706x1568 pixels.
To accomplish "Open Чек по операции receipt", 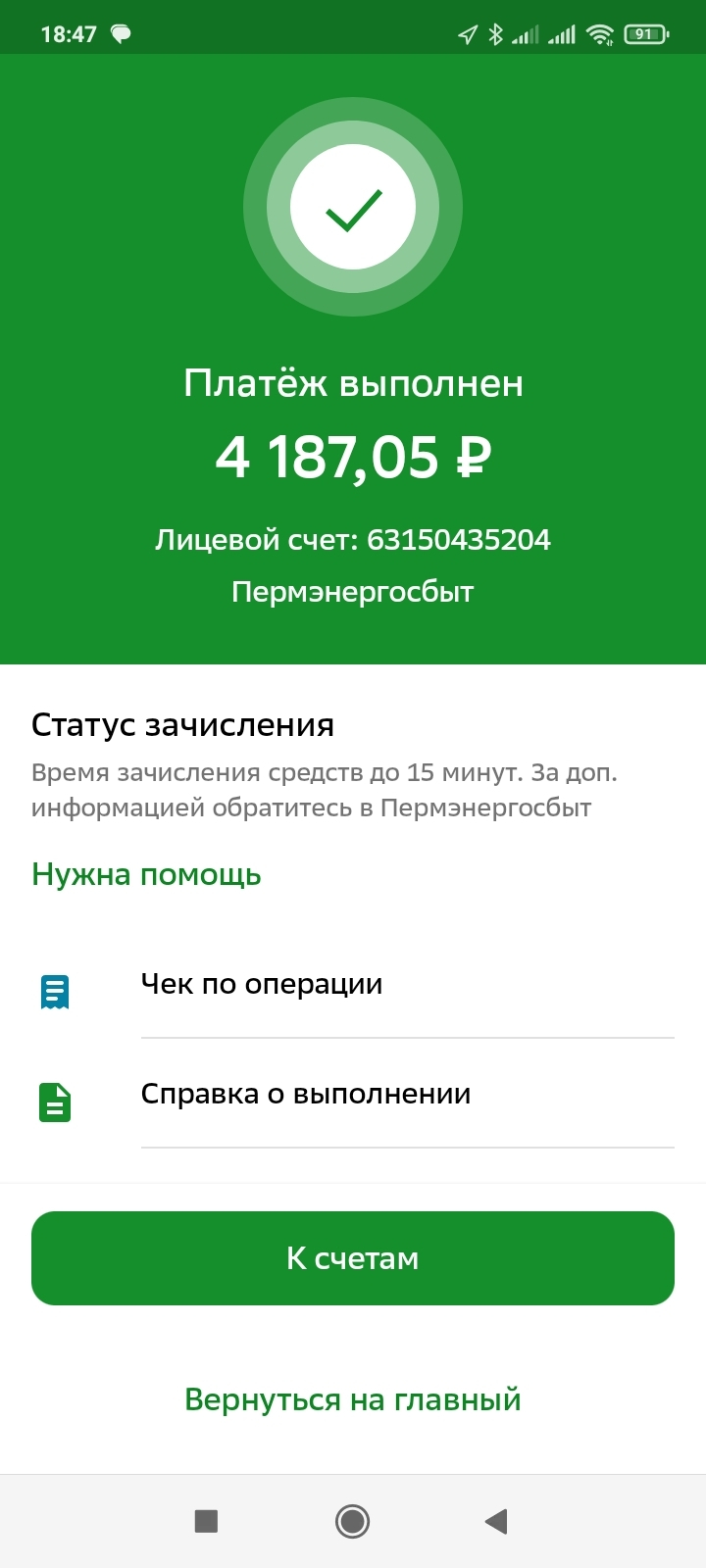I will pos(262,985).
